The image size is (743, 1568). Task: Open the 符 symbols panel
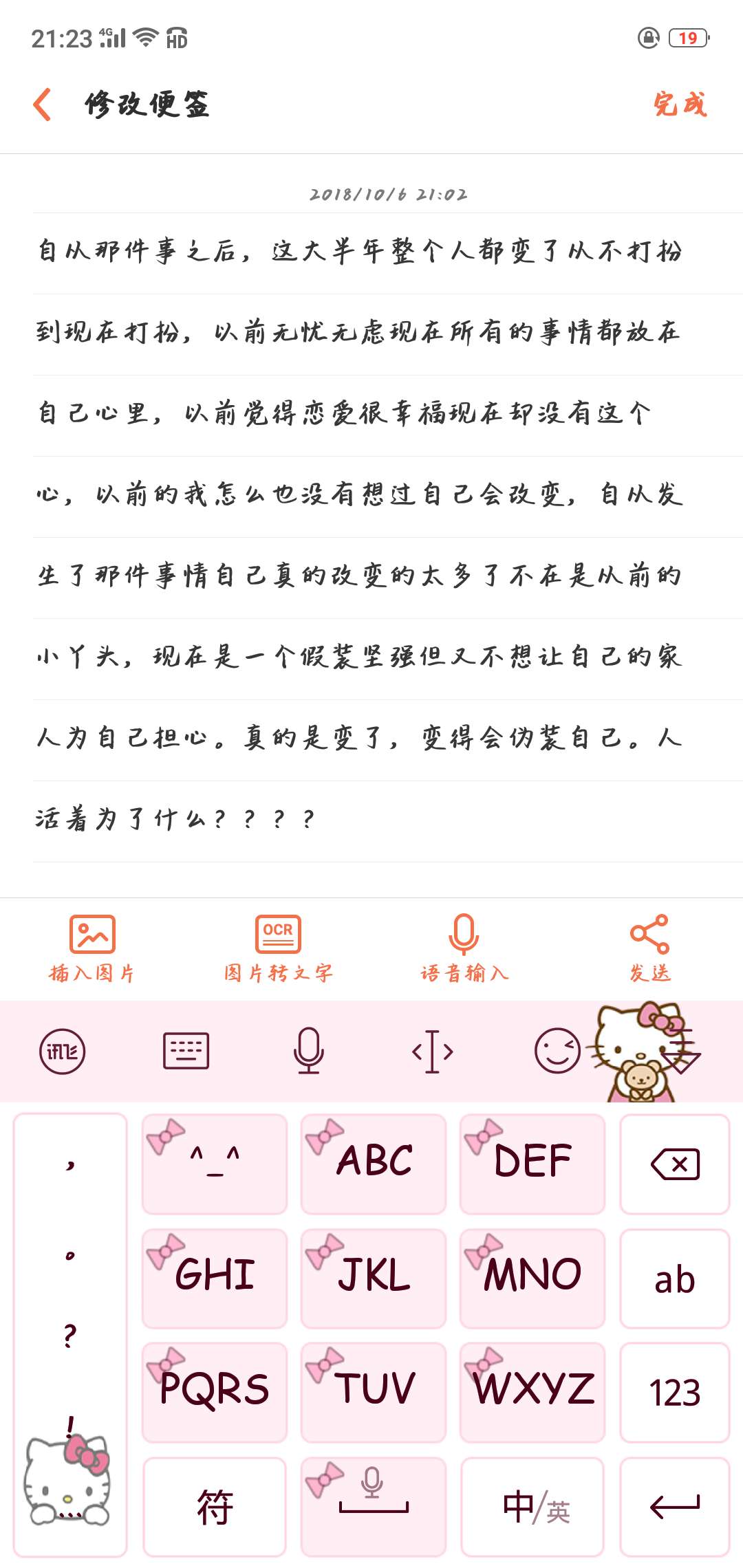point(214,1506)
